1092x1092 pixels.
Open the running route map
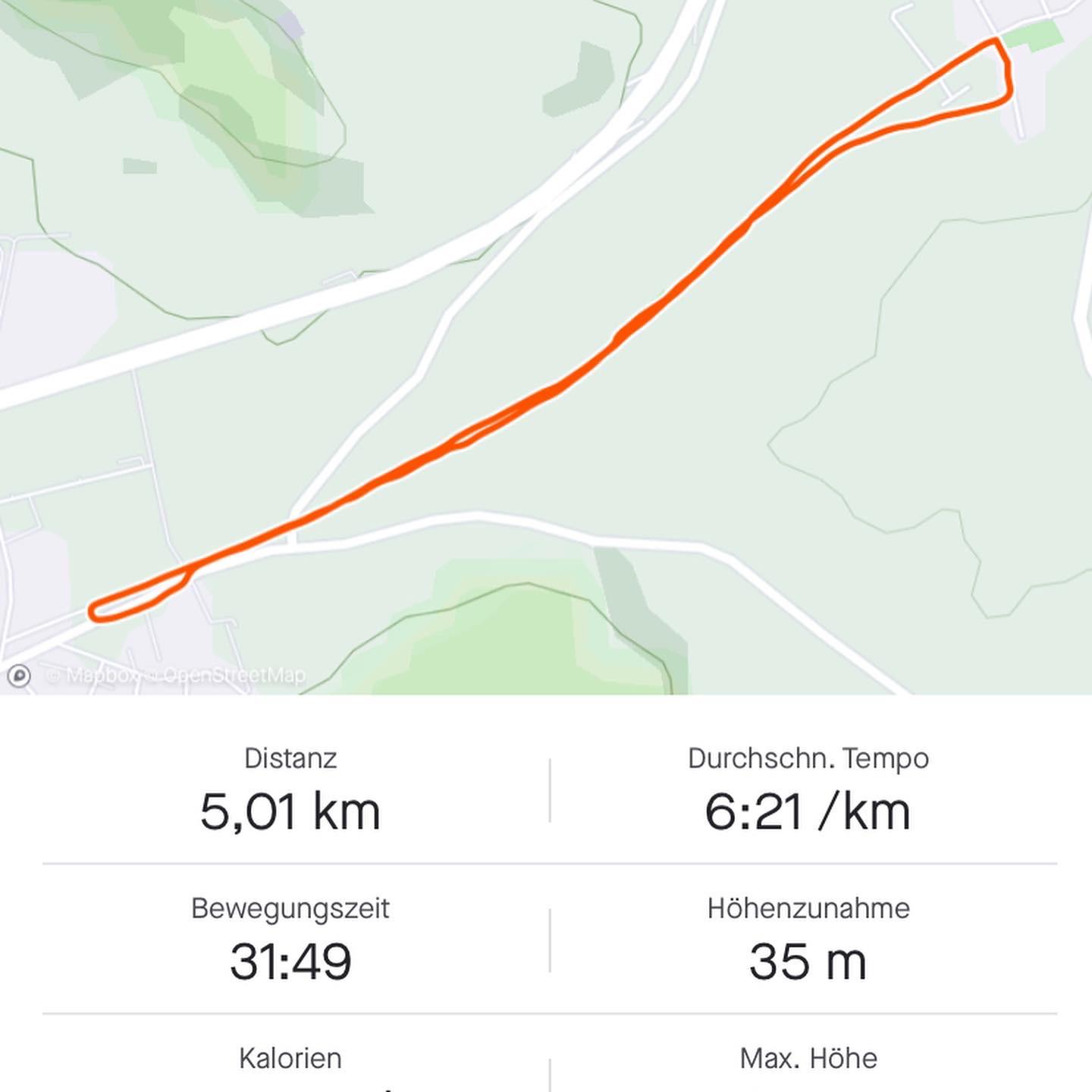pyautogui.click(x=546, y=341)
